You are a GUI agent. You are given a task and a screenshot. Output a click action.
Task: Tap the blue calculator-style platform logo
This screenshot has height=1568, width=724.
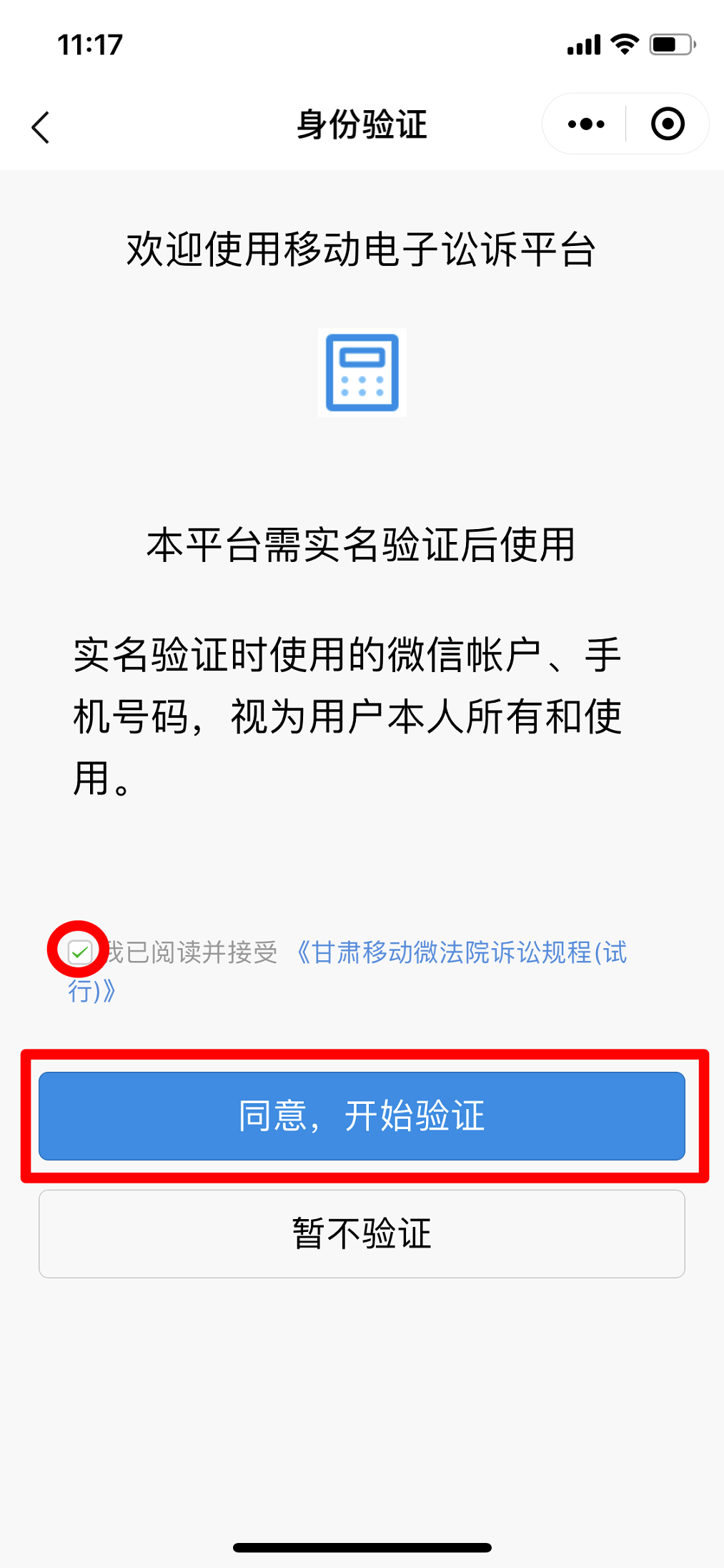coord(362,373)
